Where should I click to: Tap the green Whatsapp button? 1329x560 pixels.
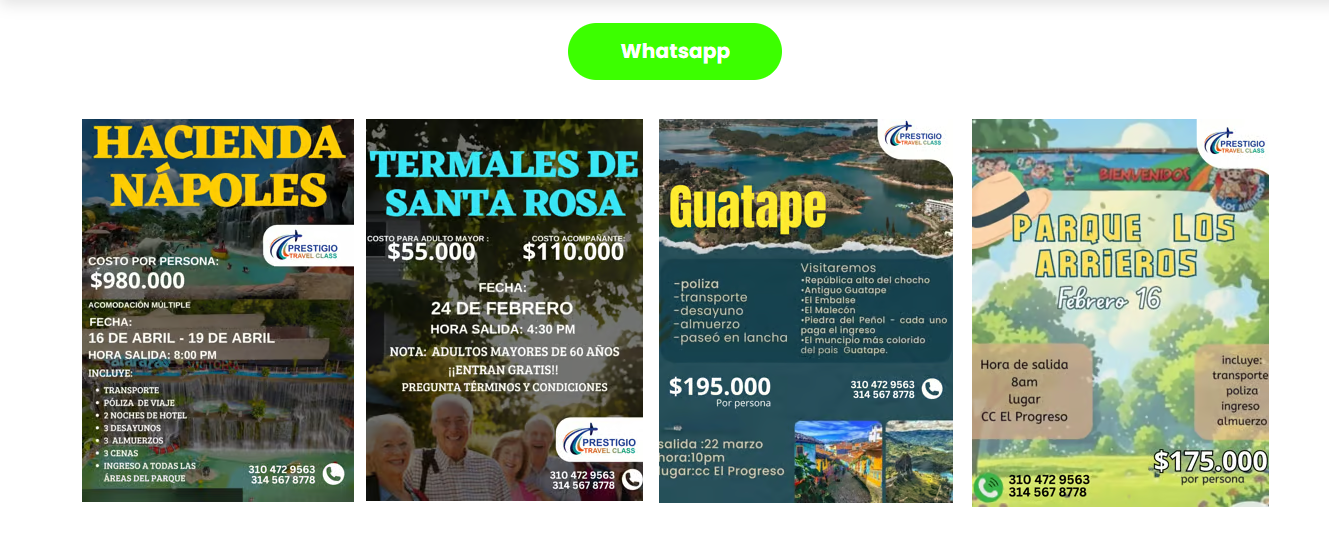click(674, 52)
